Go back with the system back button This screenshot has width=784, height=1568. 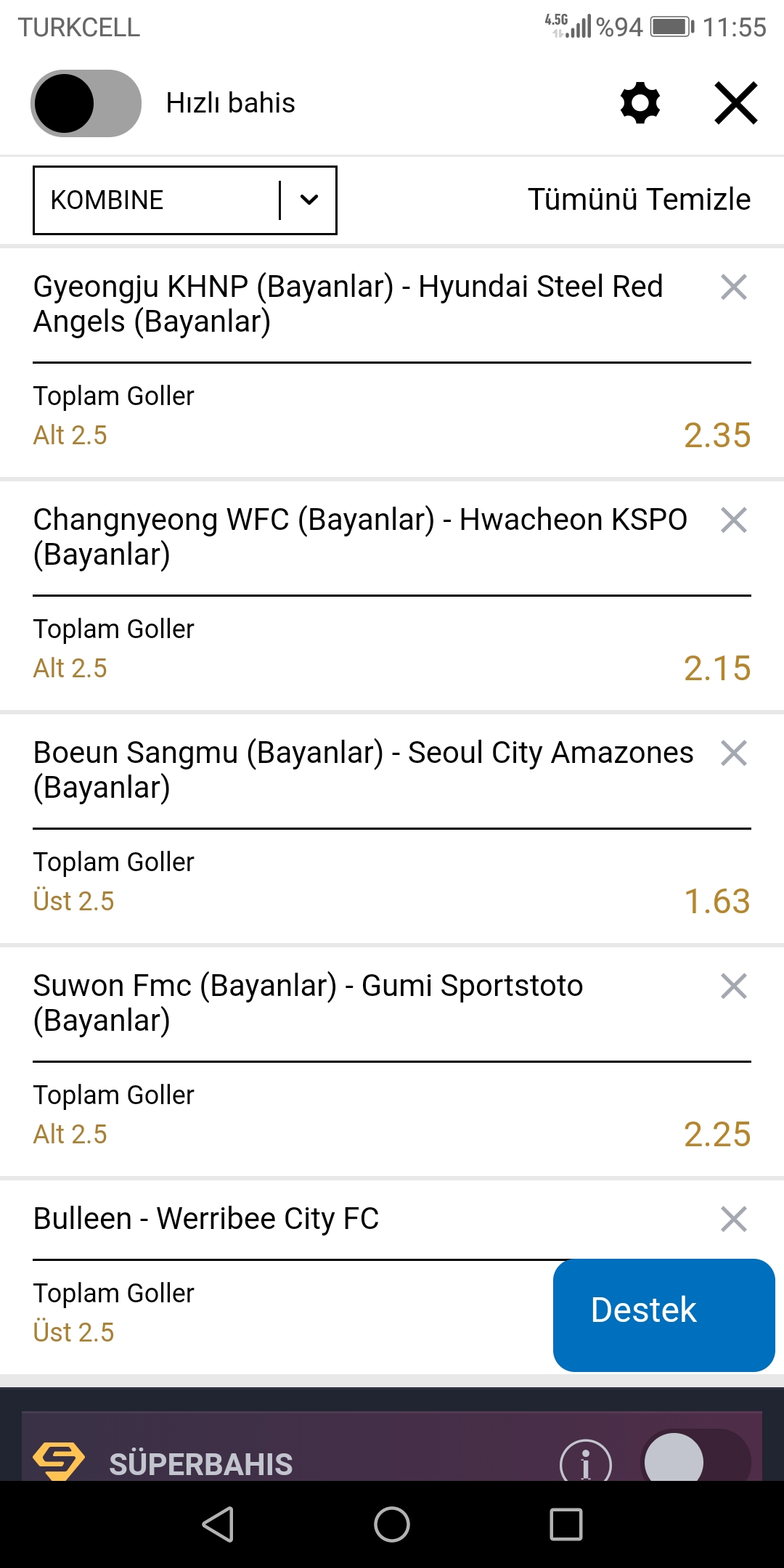[x=218, y=1524]
